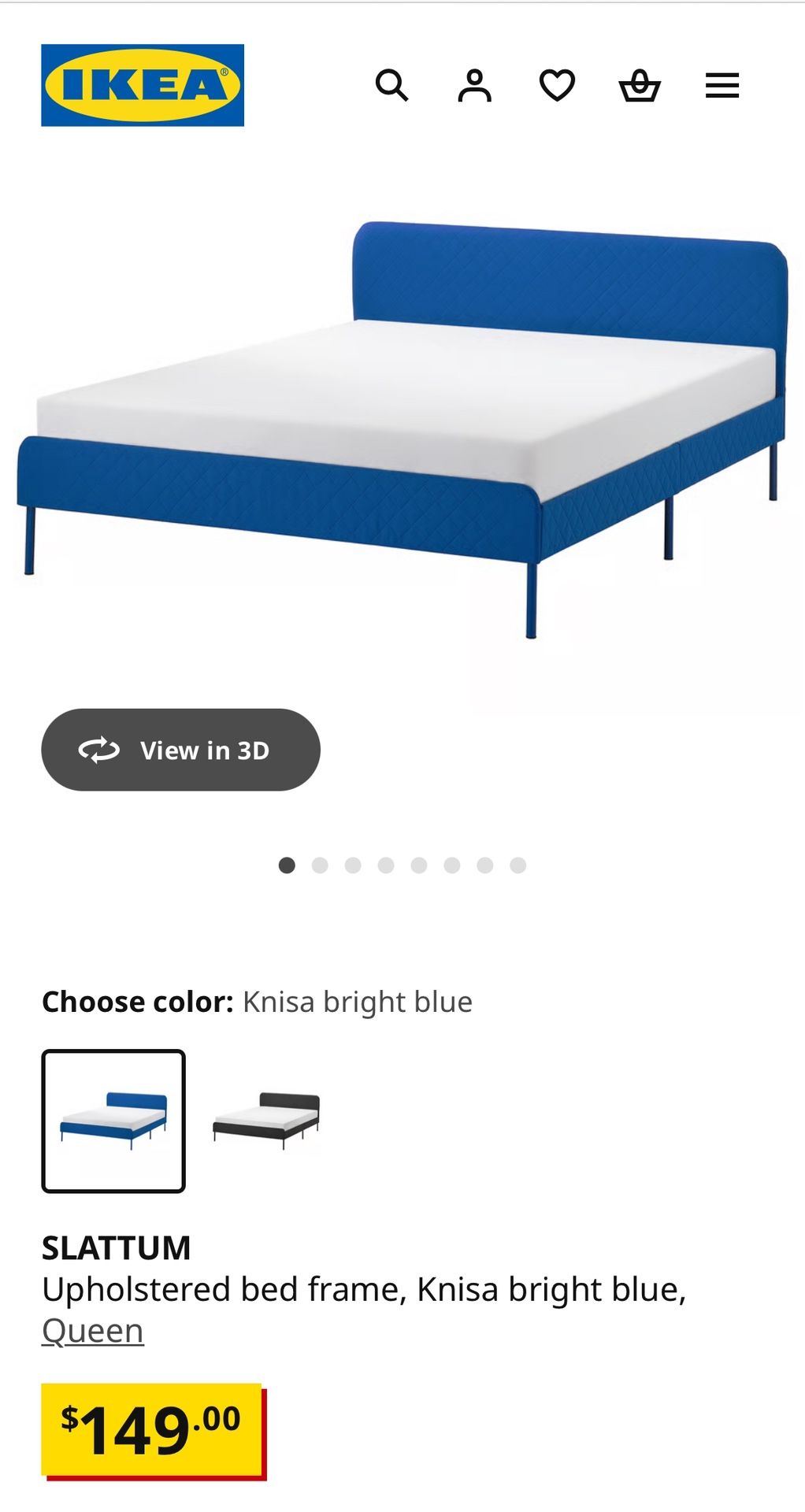The image size is (805, 1512).
Task: Go to the IKEA home page logo
Action: coord(143,85)
